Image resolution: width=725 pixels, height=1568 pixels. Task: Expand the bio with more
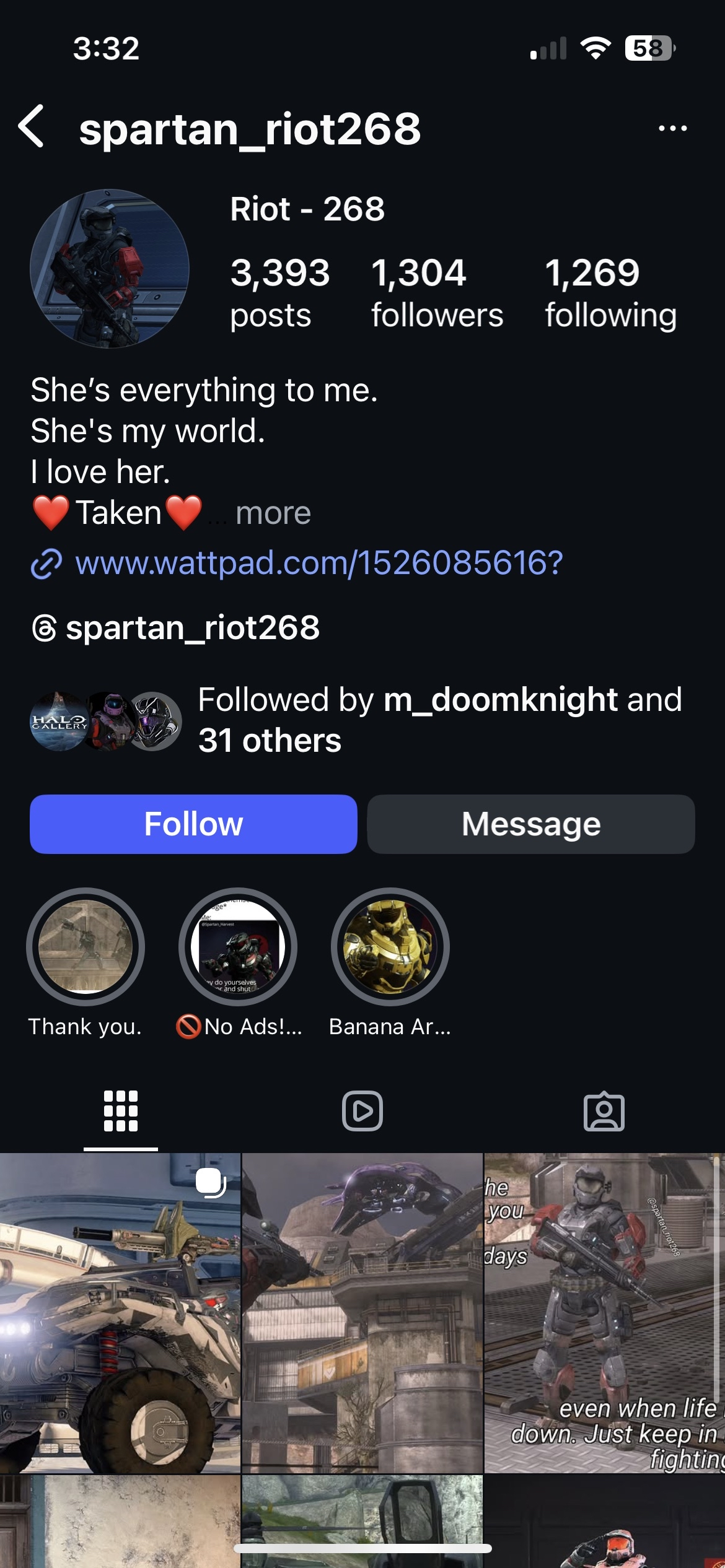[273, 513]
